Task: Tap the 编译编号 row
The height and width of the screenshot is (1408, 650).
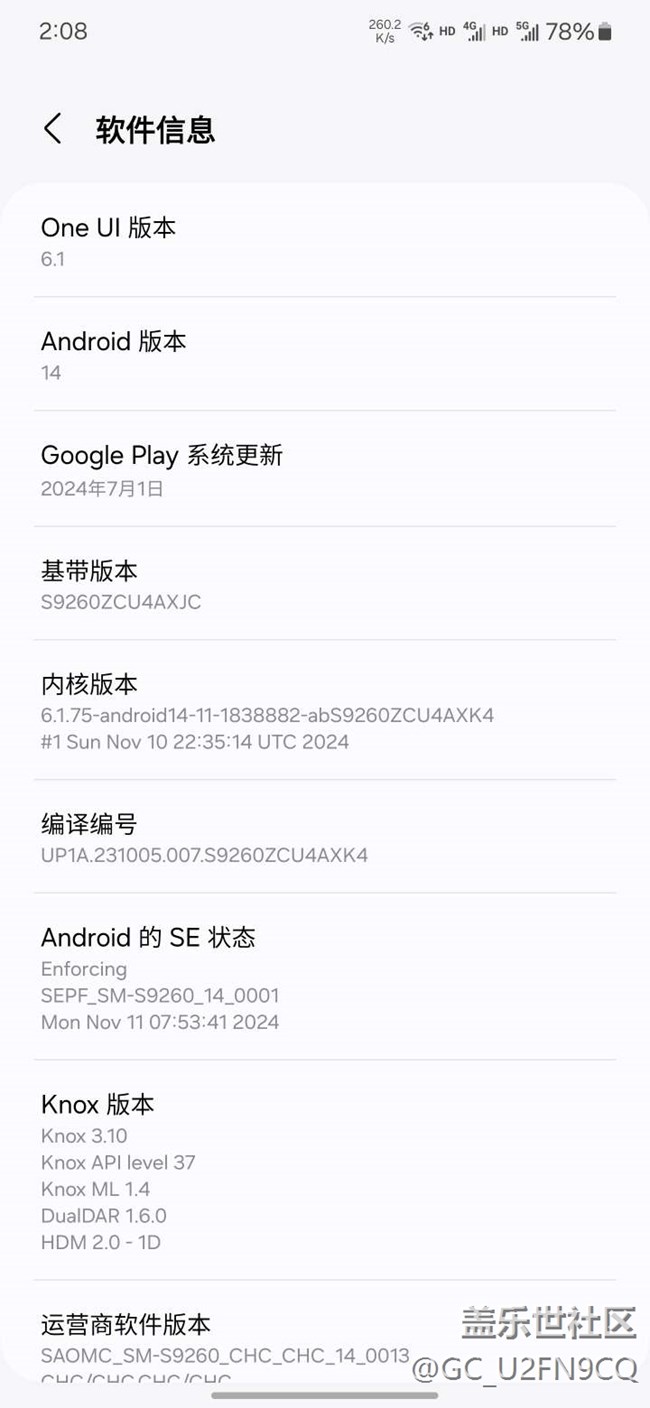Action: click(324, 838)
